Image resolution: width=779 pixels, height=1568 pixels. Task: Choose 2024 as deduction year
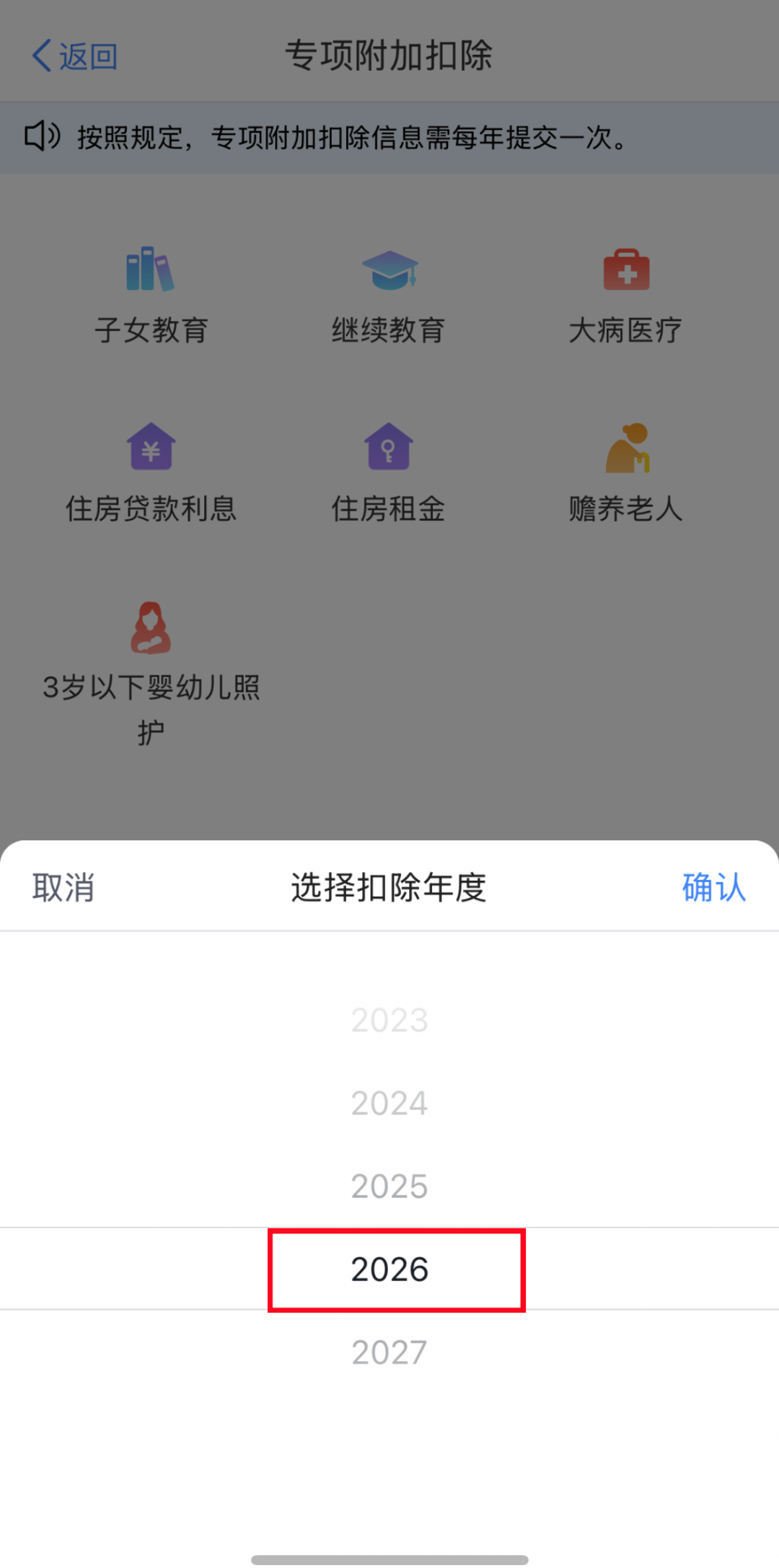(389, 1103)
